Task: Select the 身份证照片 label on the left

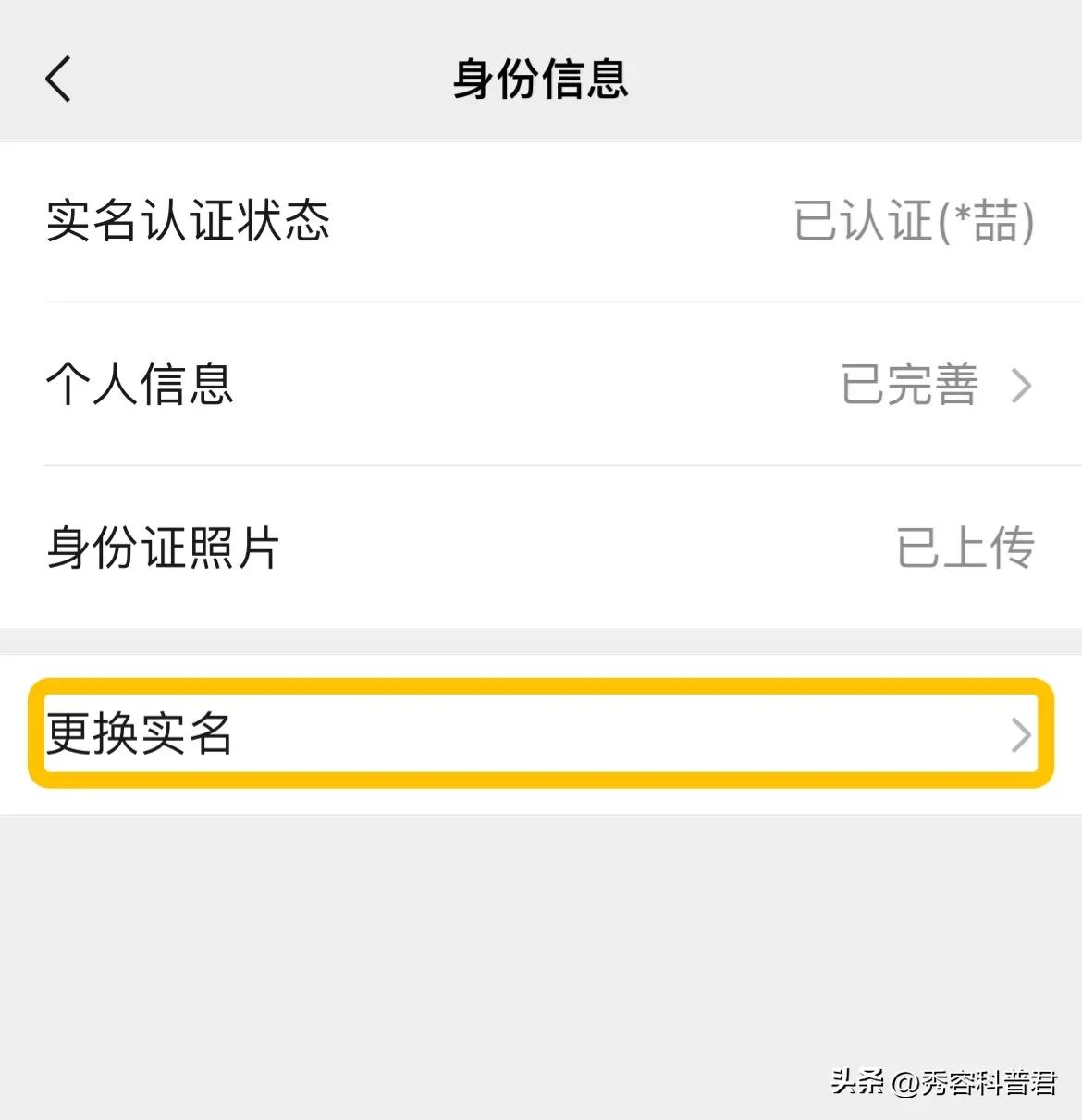Action: click(162, 548)
